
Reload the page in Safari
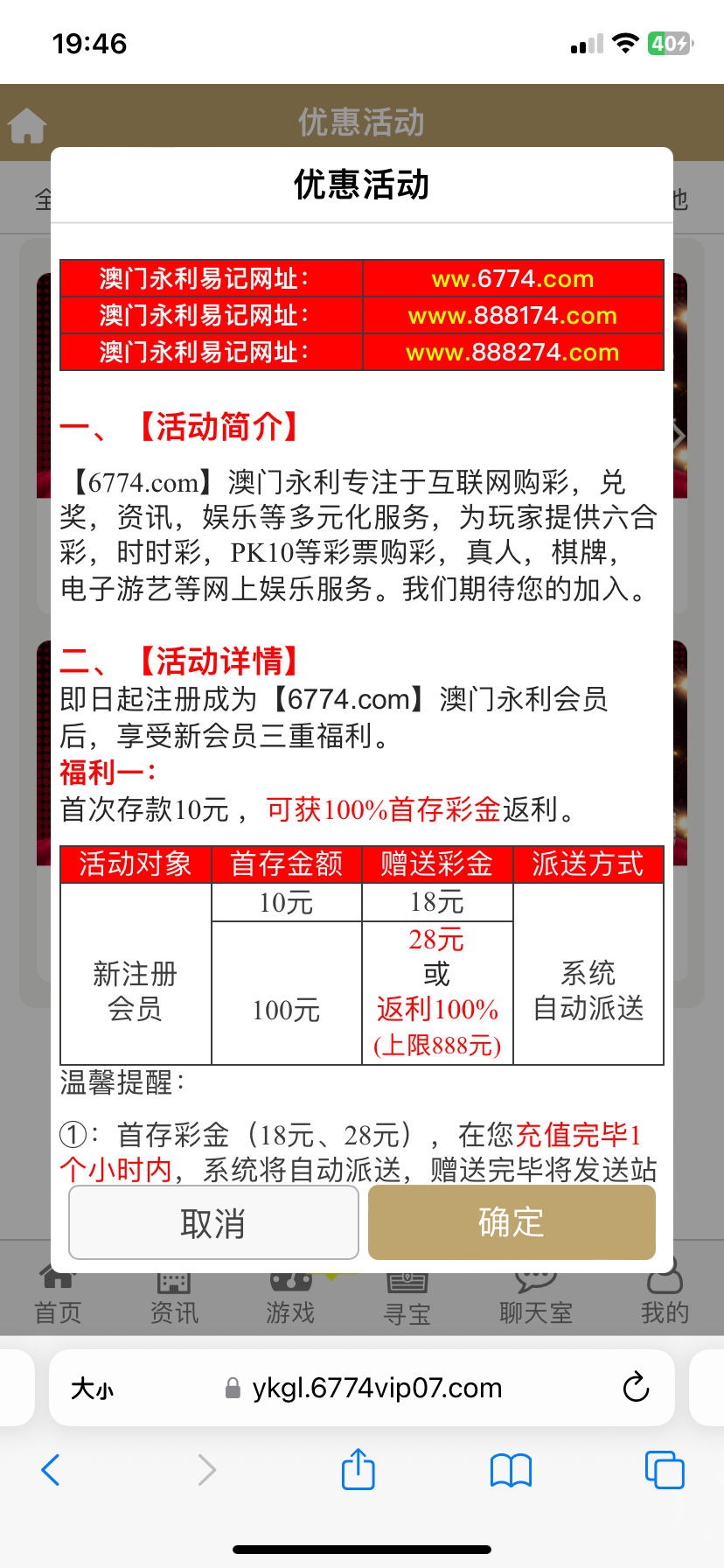click(636, 1388)
